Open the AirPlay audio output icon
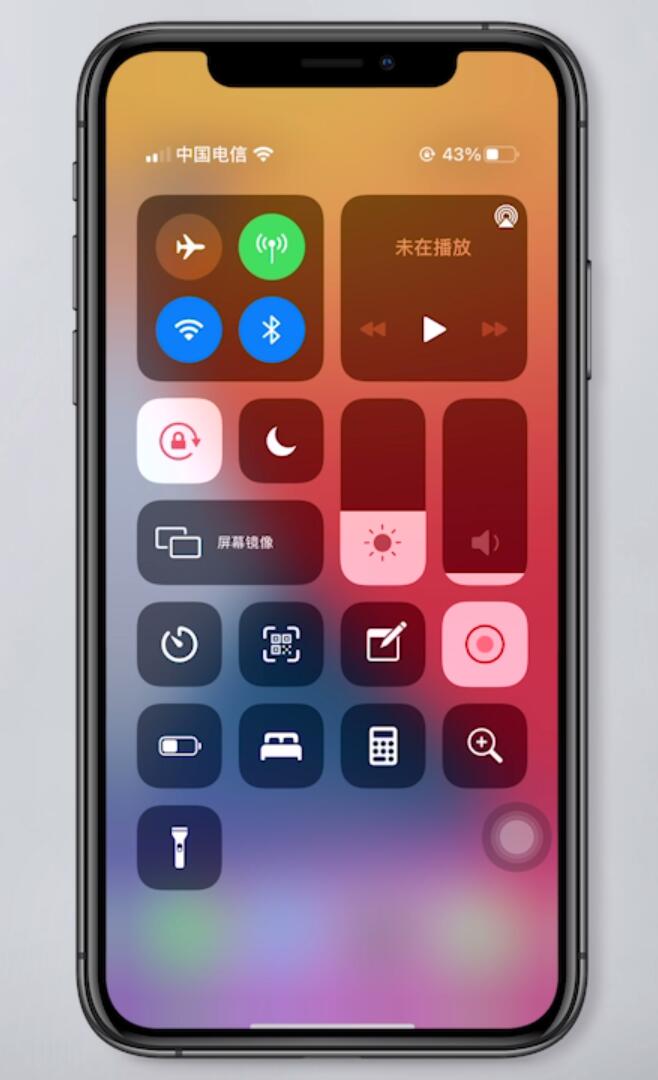 pos(506,217)
